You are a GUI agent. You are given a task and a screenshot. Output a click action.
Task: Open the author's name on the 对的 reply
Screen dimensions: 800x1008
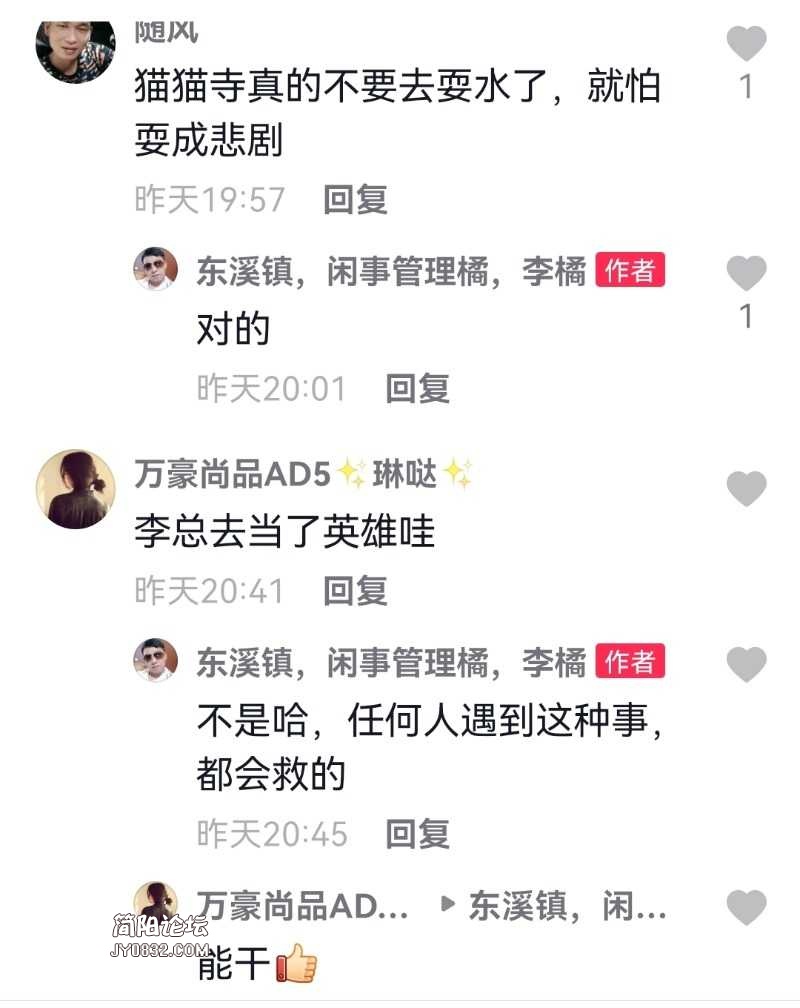(x=390, y=271)
